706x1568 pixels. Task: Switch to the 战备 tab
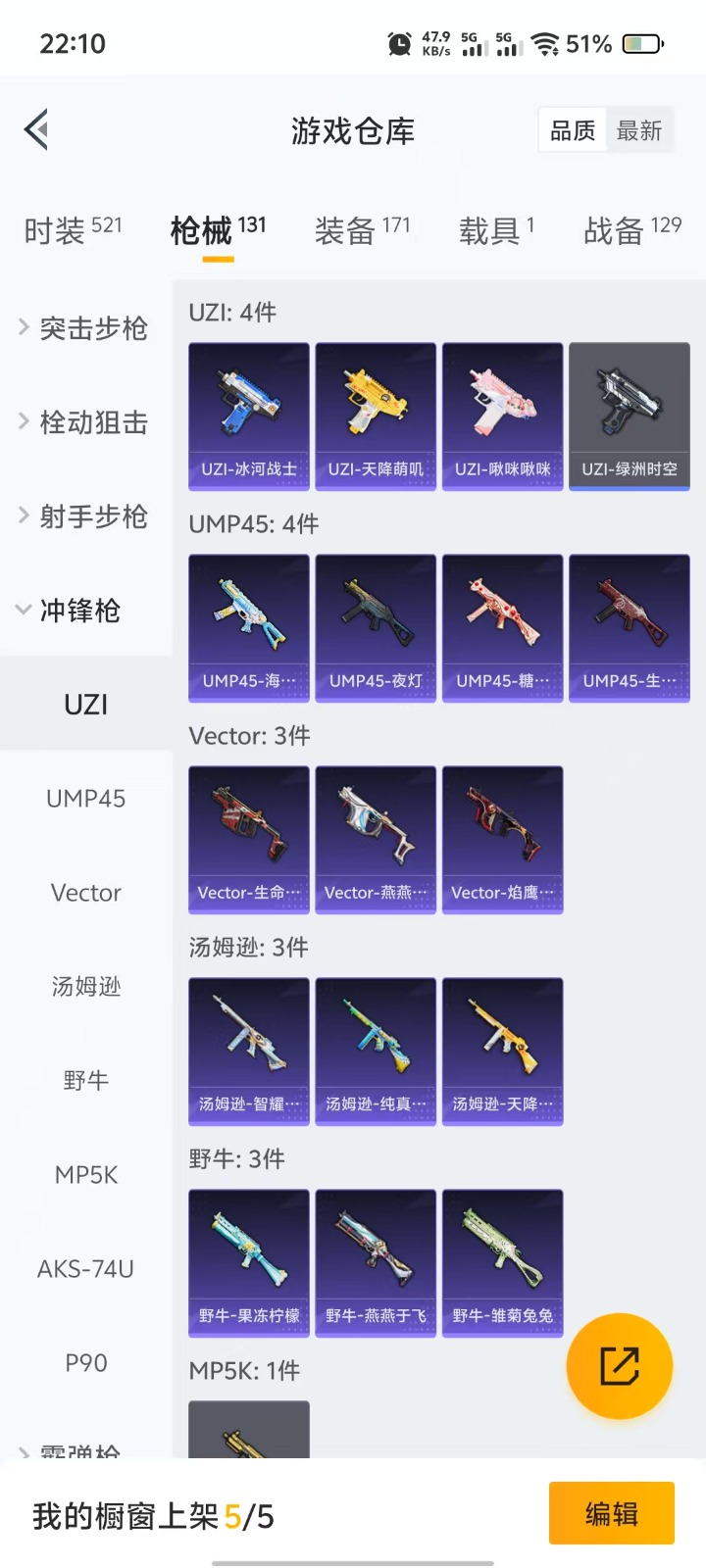pos(632,230)
